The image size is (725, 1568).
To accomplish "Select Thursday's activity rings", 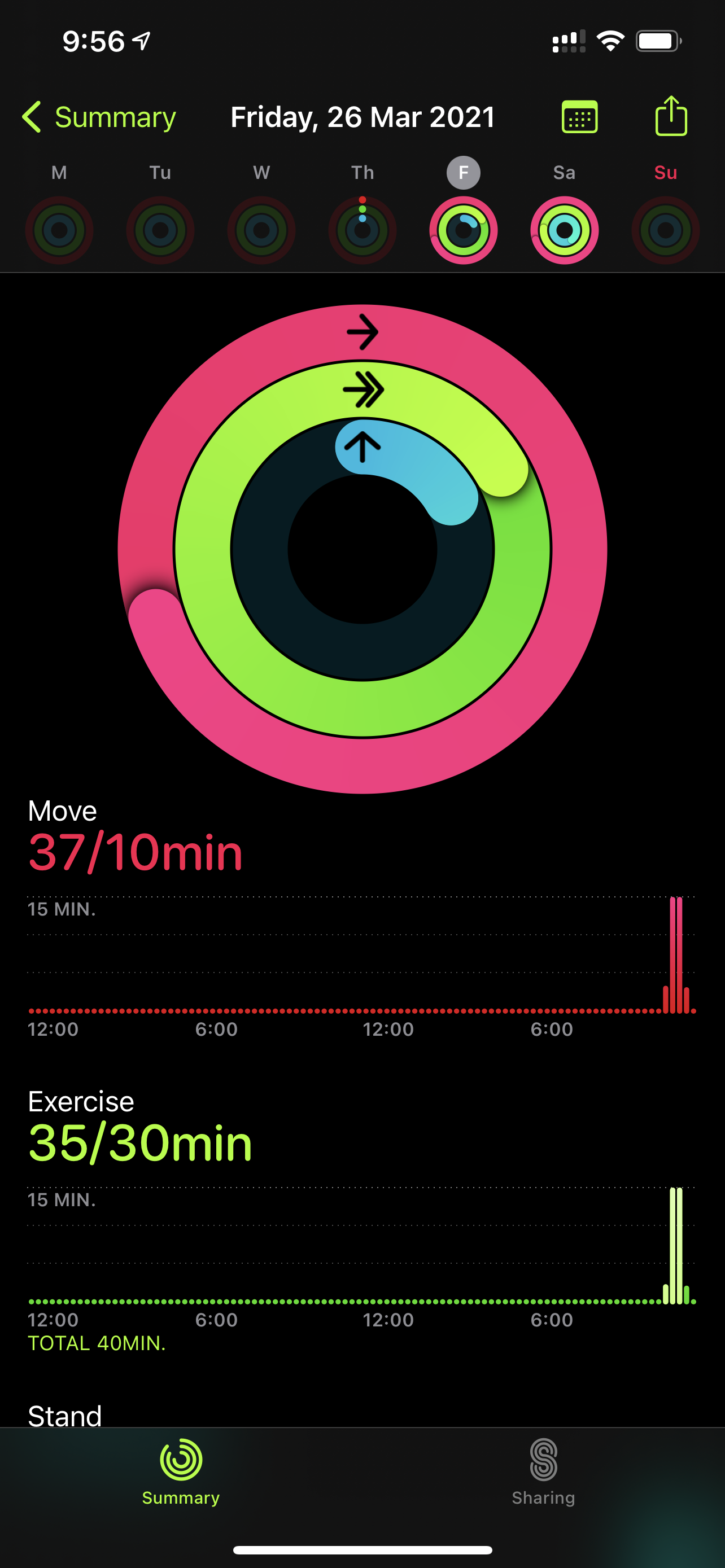I will pos(362,230).
